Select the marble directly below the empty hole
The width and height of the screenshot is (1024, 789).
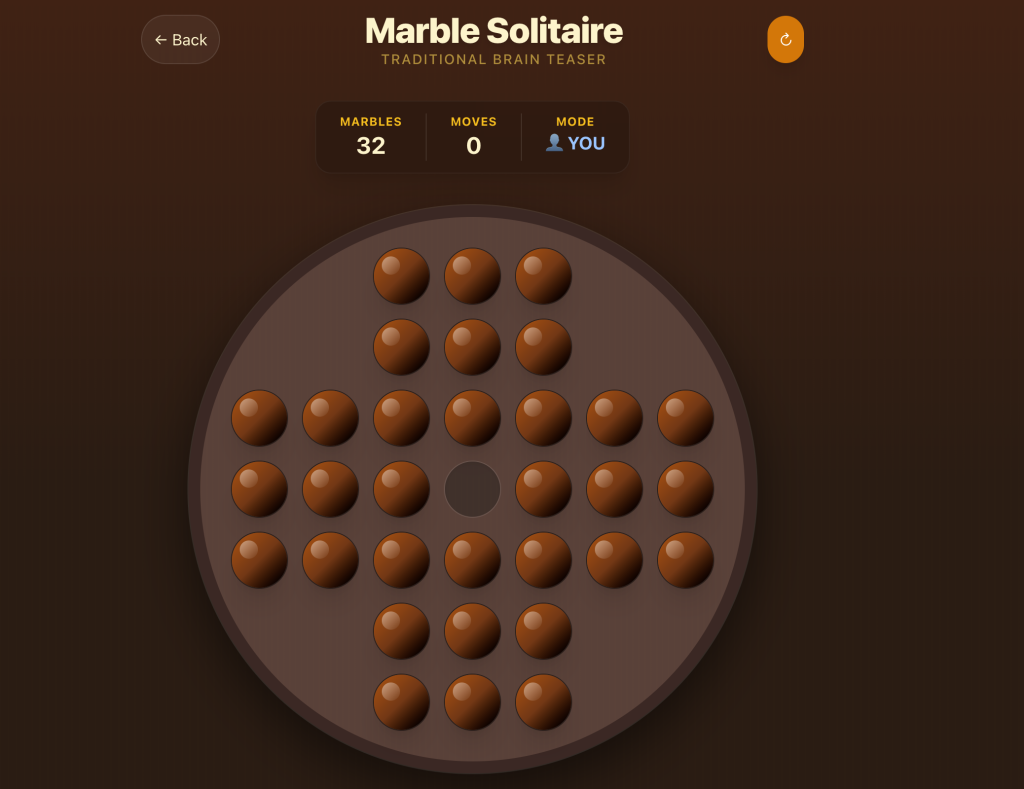pyautogui.click(x=472, y=560)
